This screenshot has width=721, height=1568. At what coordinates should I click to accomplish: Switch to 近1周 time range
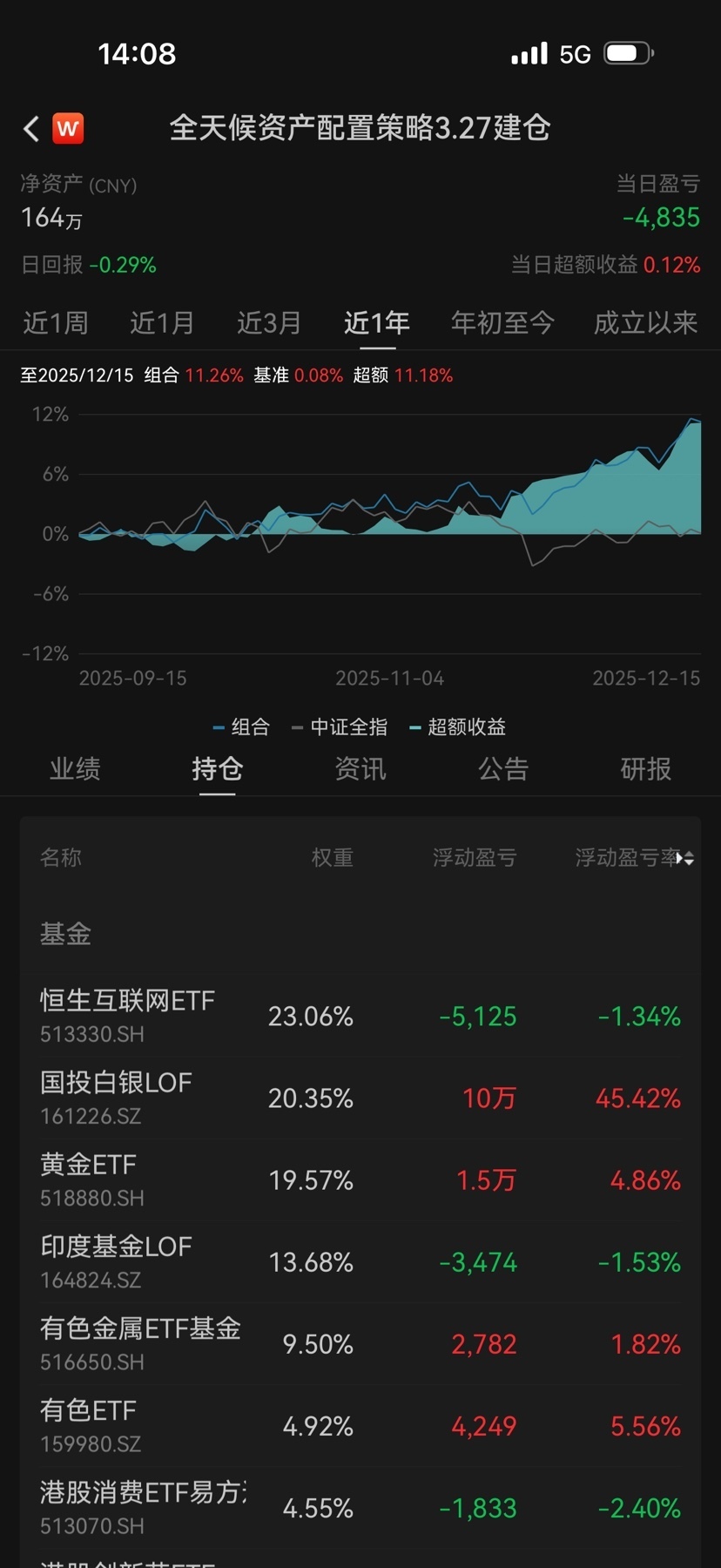[56, 323]
